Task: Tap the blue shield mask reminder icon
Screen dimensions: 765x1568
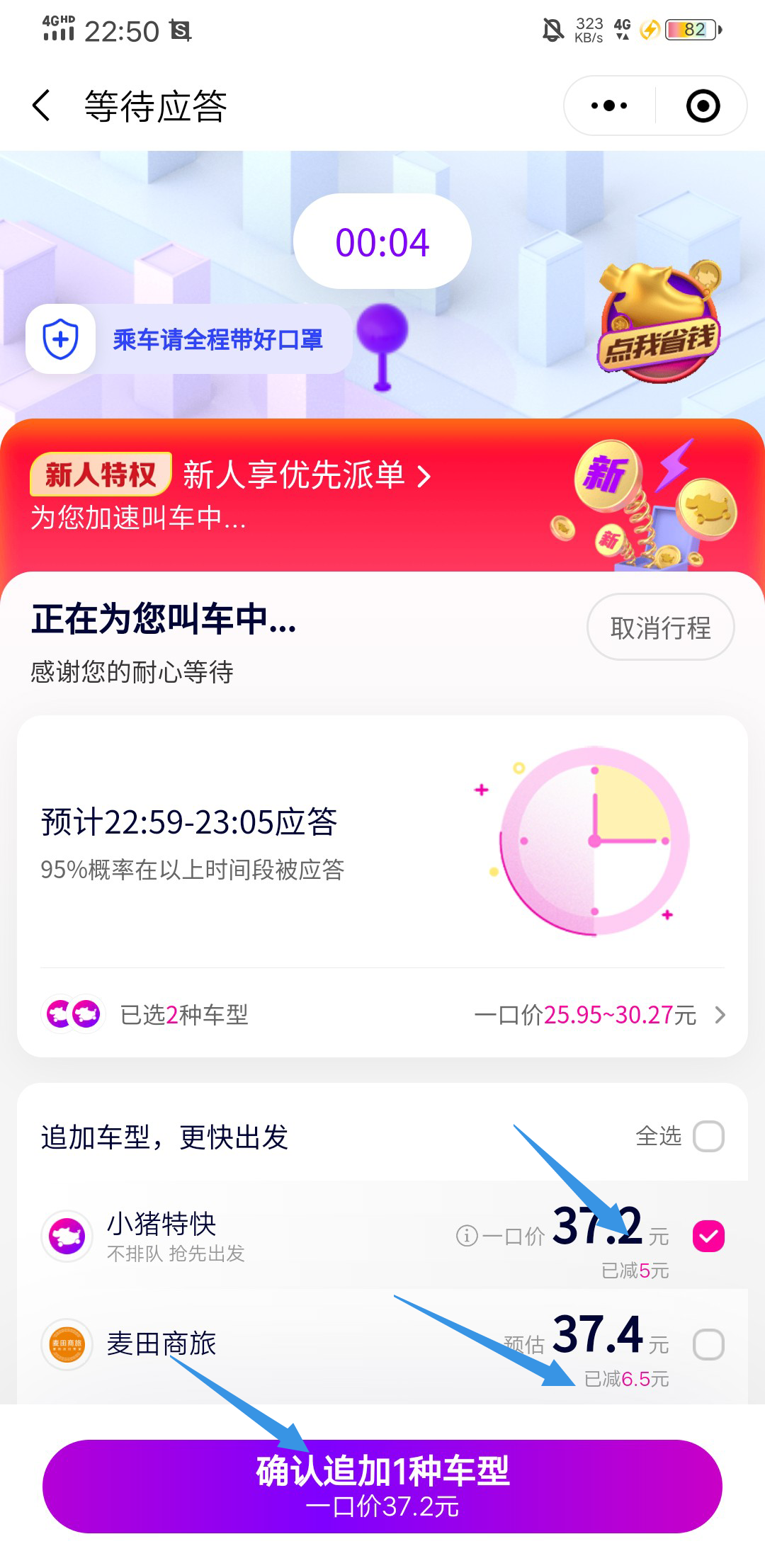Action: [59, 339]
